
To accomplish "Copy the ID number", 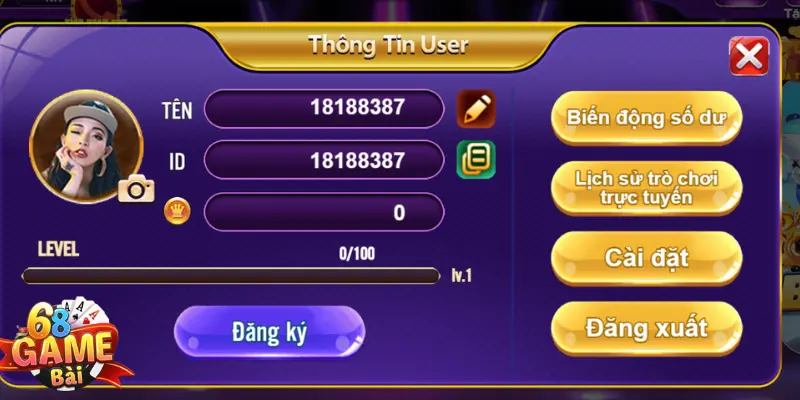I will [x=476, y=160].
